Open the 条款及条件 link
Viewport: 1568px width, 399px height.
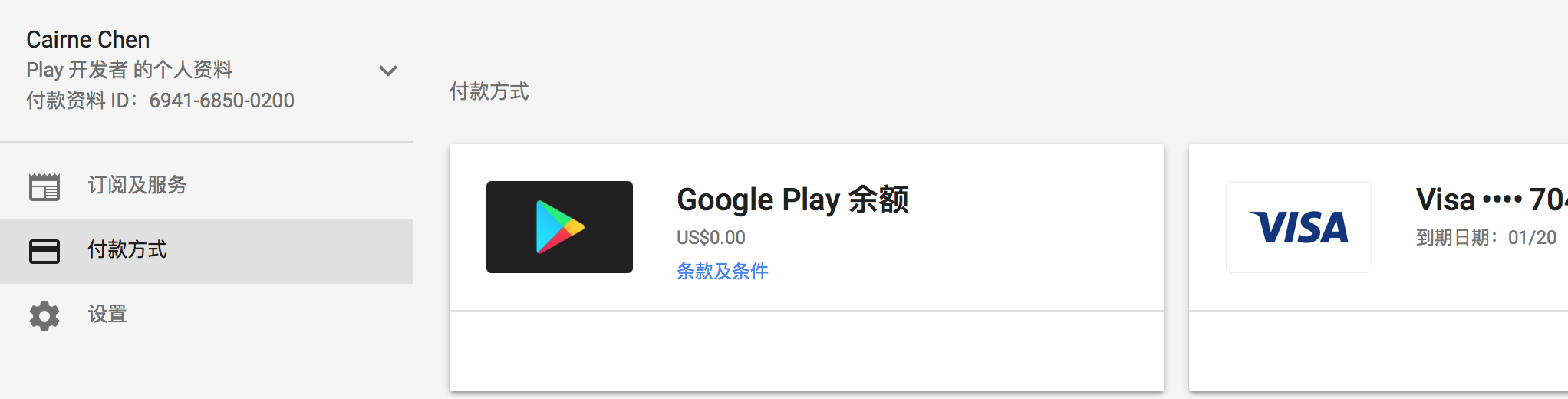point(722,271)
